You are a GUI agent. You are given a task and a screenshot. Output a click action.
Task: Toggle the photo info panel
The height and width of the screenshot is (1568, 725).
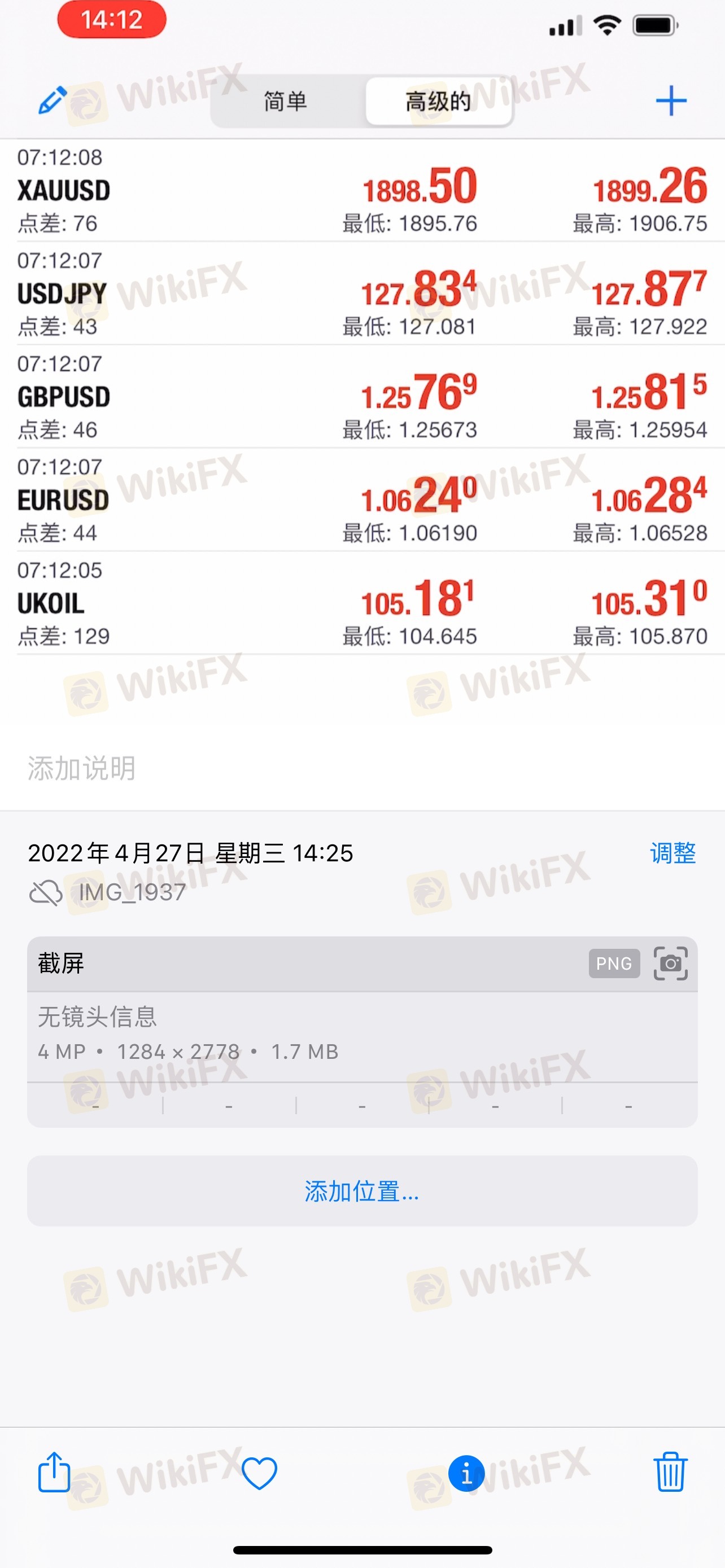[466, 1474]
